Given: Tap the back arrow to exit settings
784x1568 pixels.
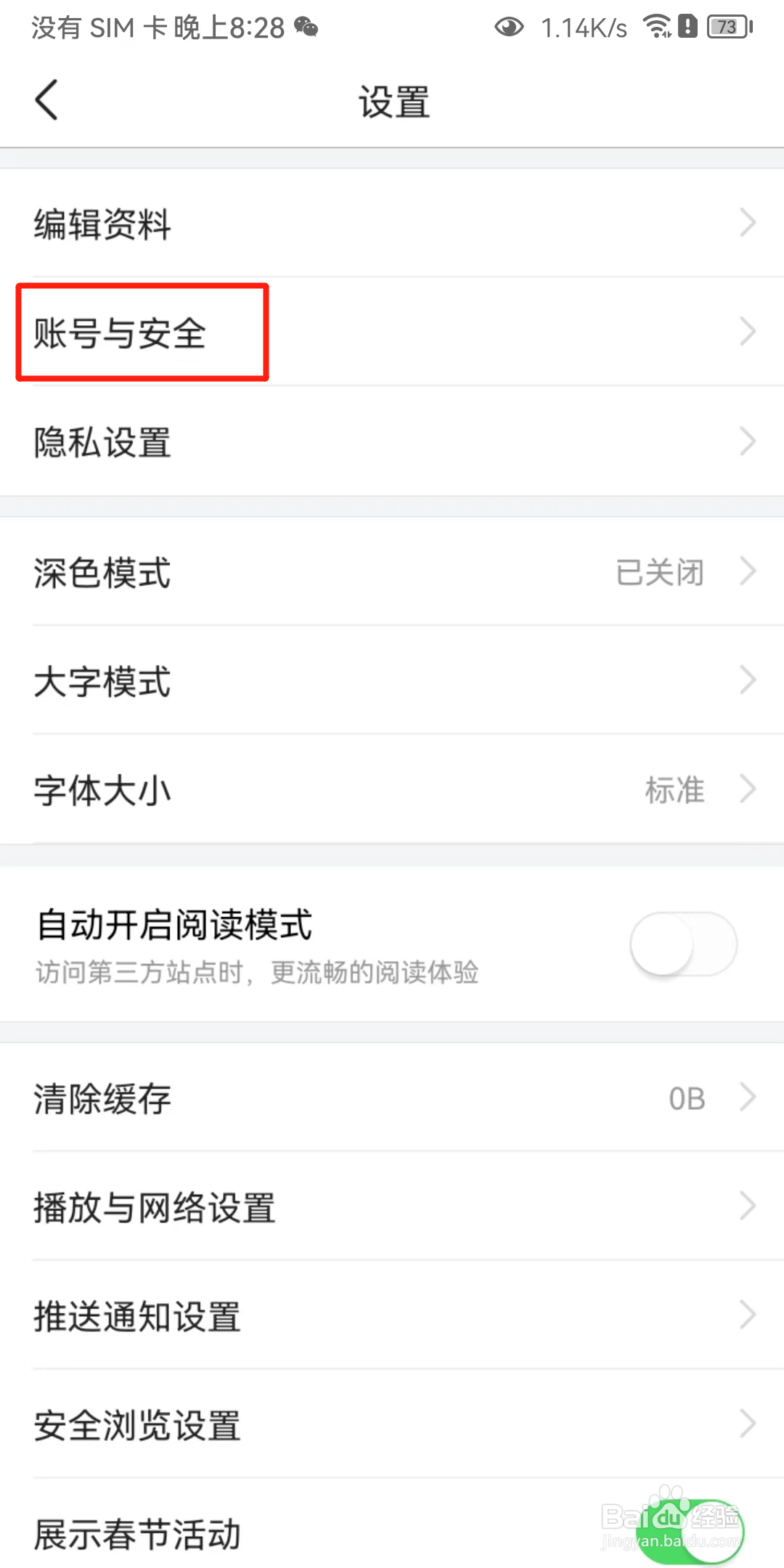Looking at the screenshot, I should point(46,100).
